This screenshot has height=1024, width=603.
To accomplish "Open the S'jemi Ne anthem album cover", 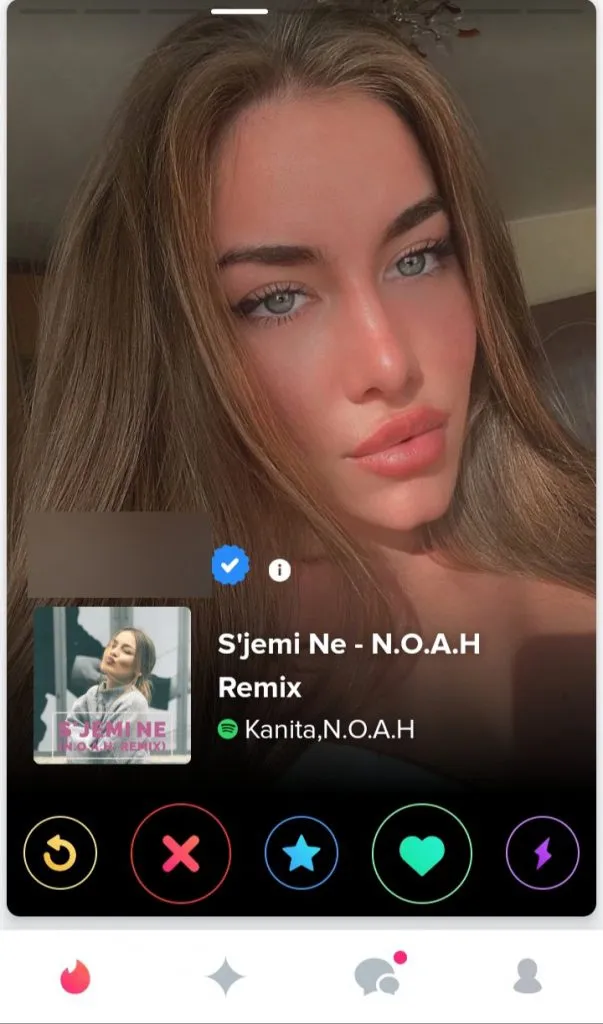I will tap(112, 685).
